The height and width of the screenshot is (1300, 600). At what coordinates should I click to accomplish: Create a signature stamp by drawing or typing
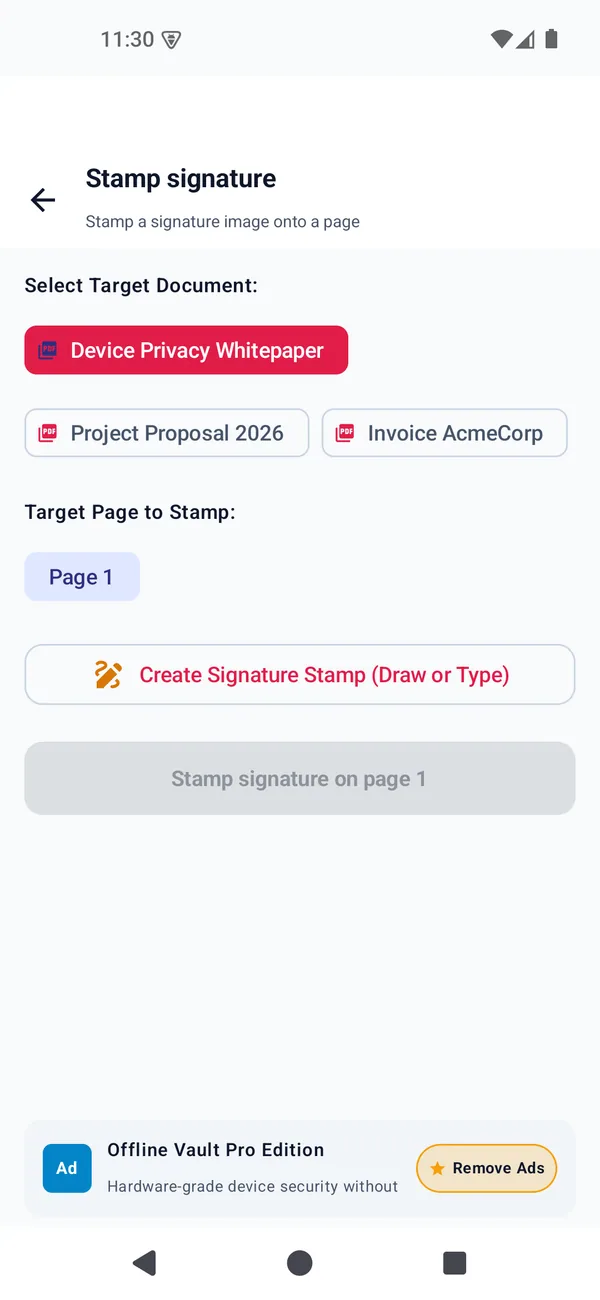300,675
